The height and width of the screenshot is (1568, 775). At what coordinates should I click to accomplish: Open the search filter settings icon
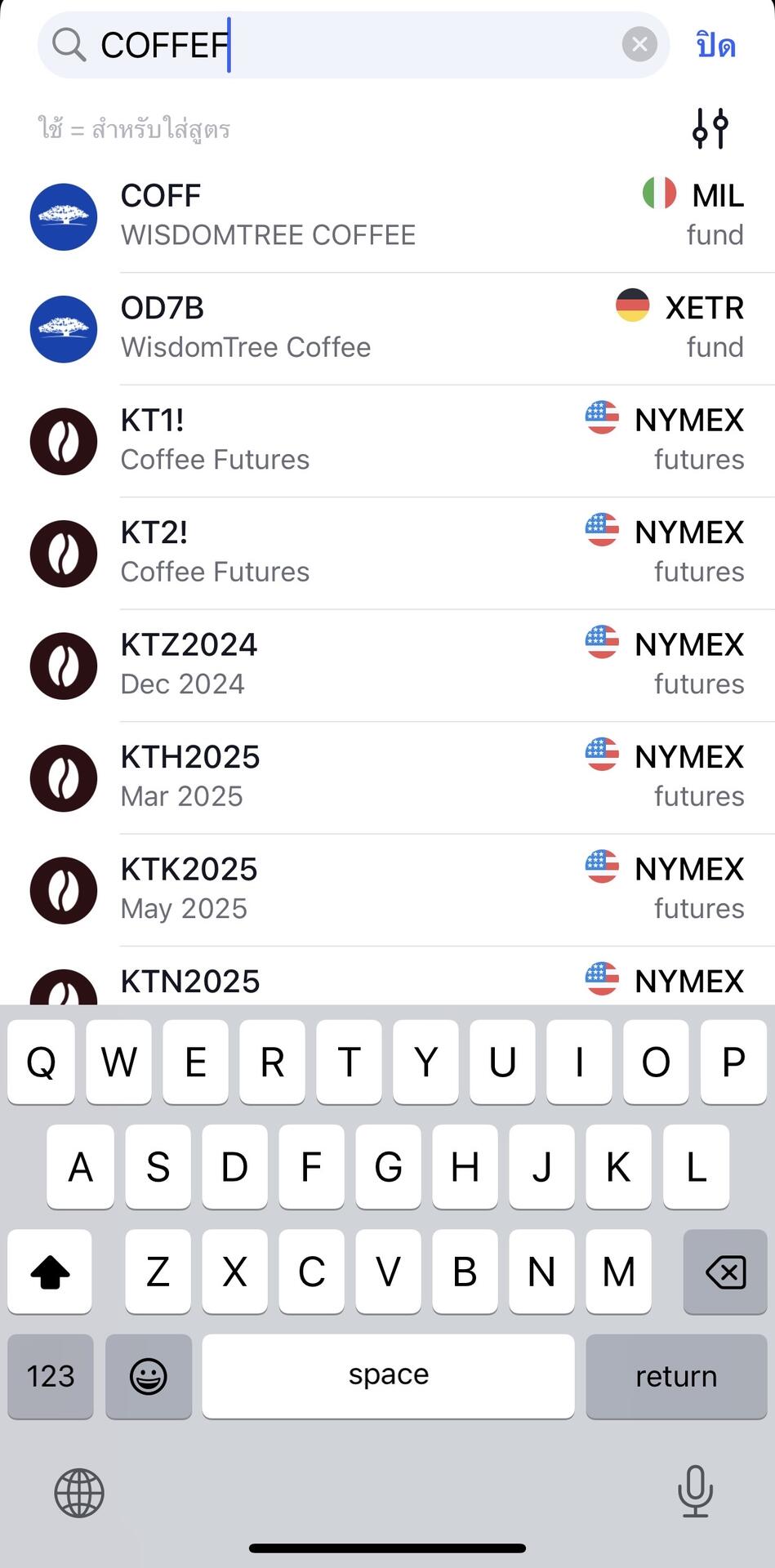point(710,128)
